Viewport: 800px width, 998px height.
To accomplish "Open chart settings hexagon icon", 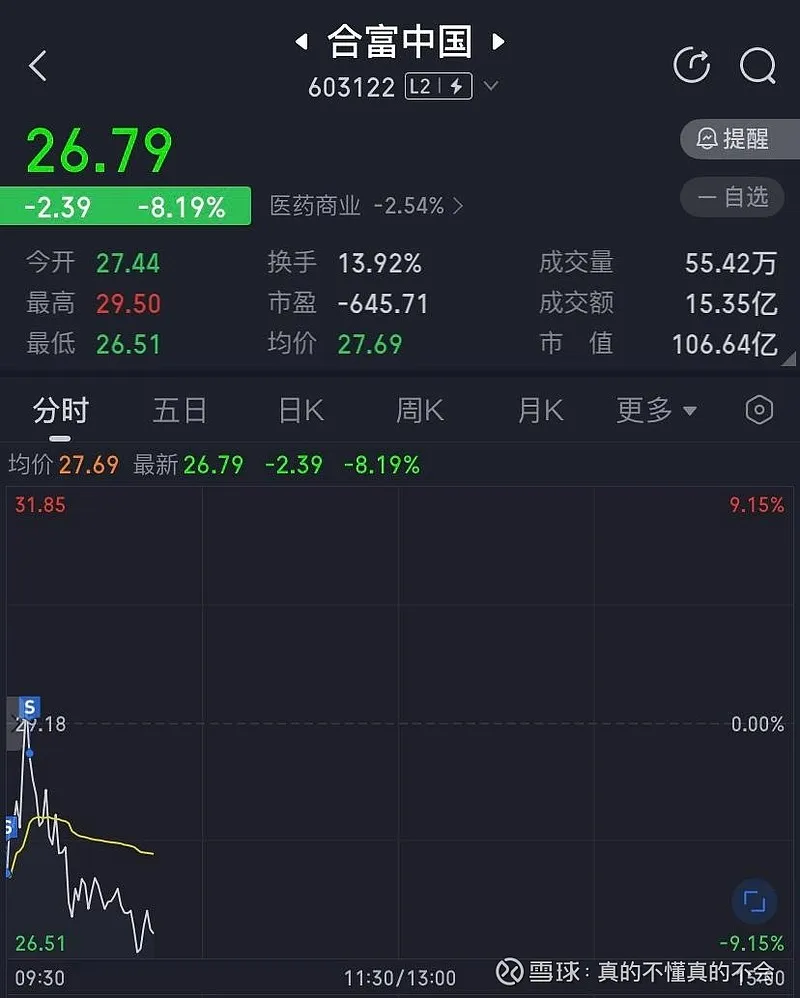I will [x=759, y=410].
